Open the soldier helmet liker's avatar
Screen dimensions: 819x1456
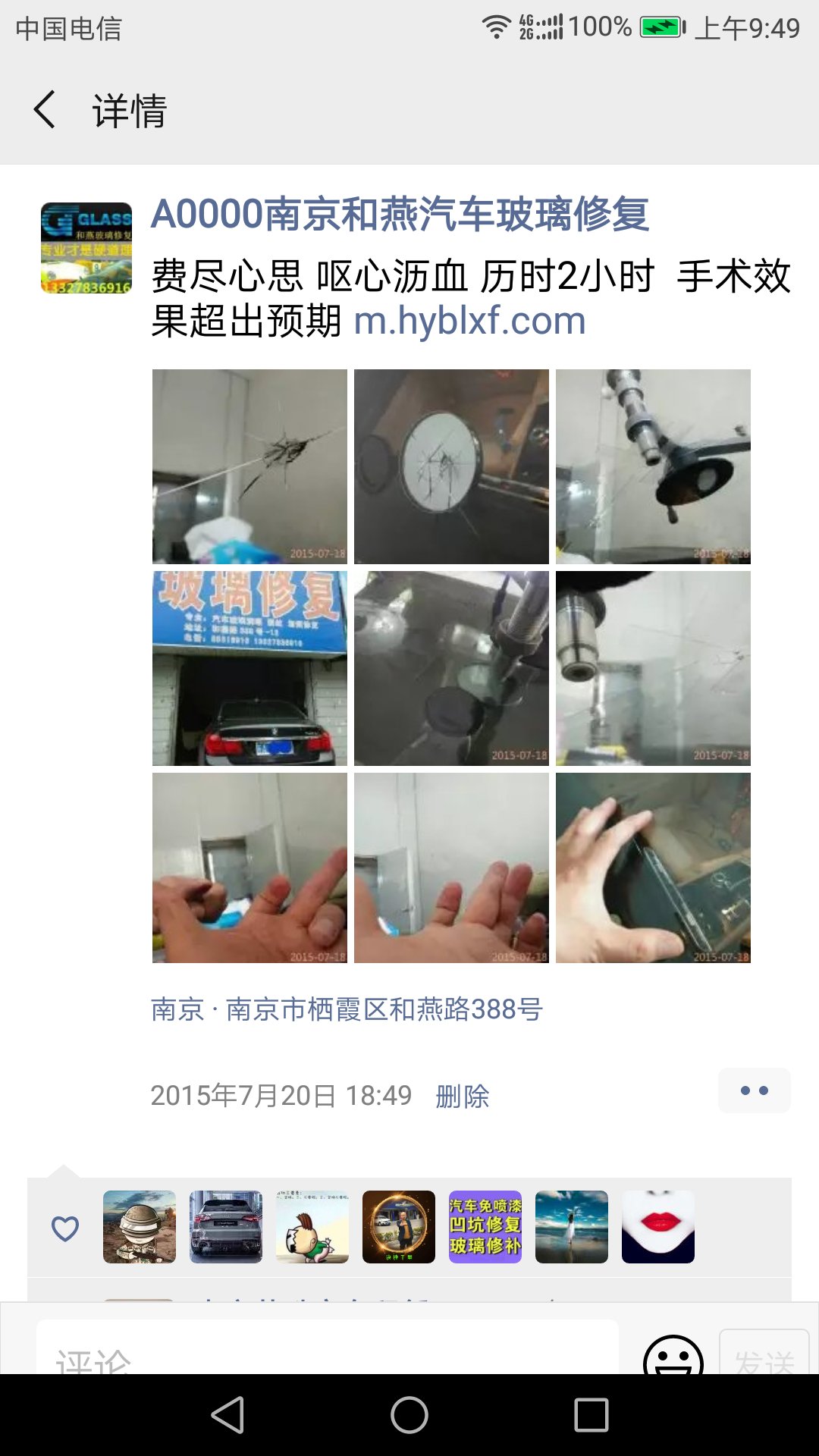coord(140,1227)
